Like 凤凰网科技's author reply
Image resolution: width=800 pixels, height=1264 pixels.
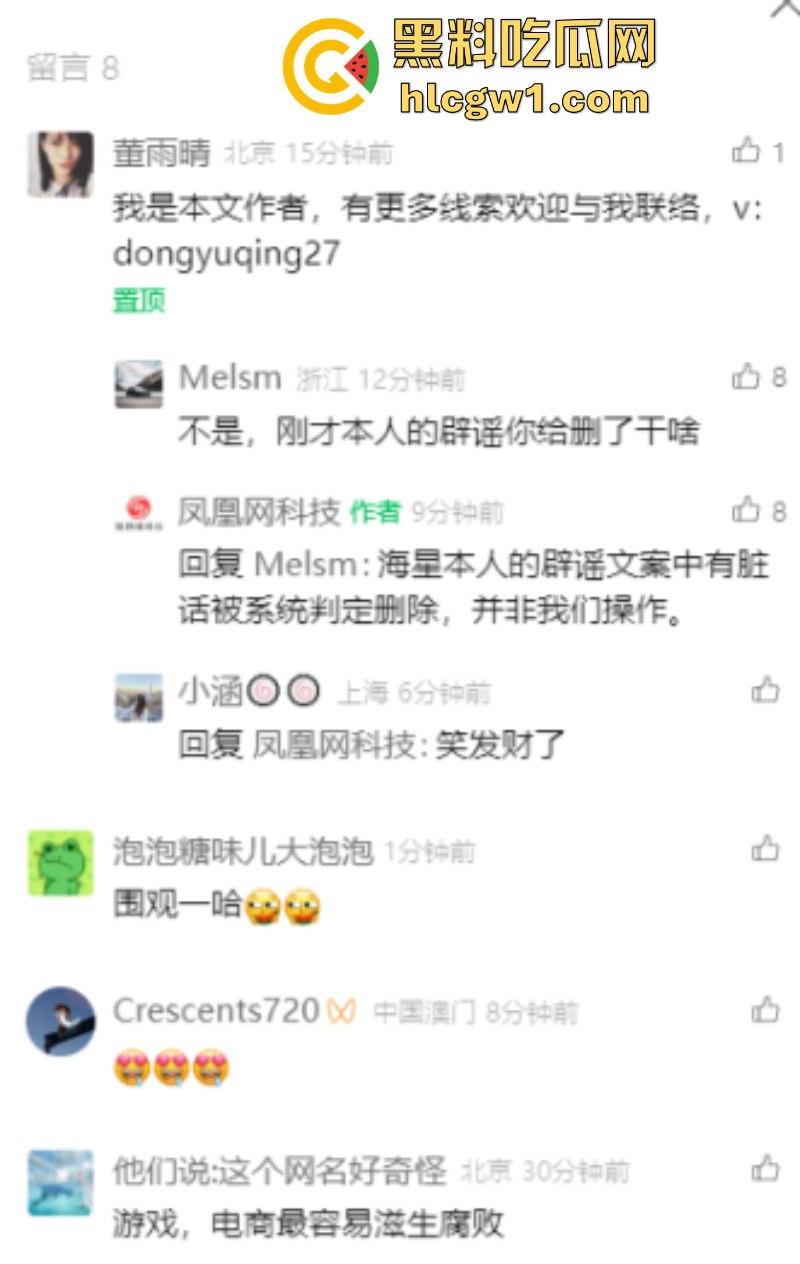tap(744, 510)
